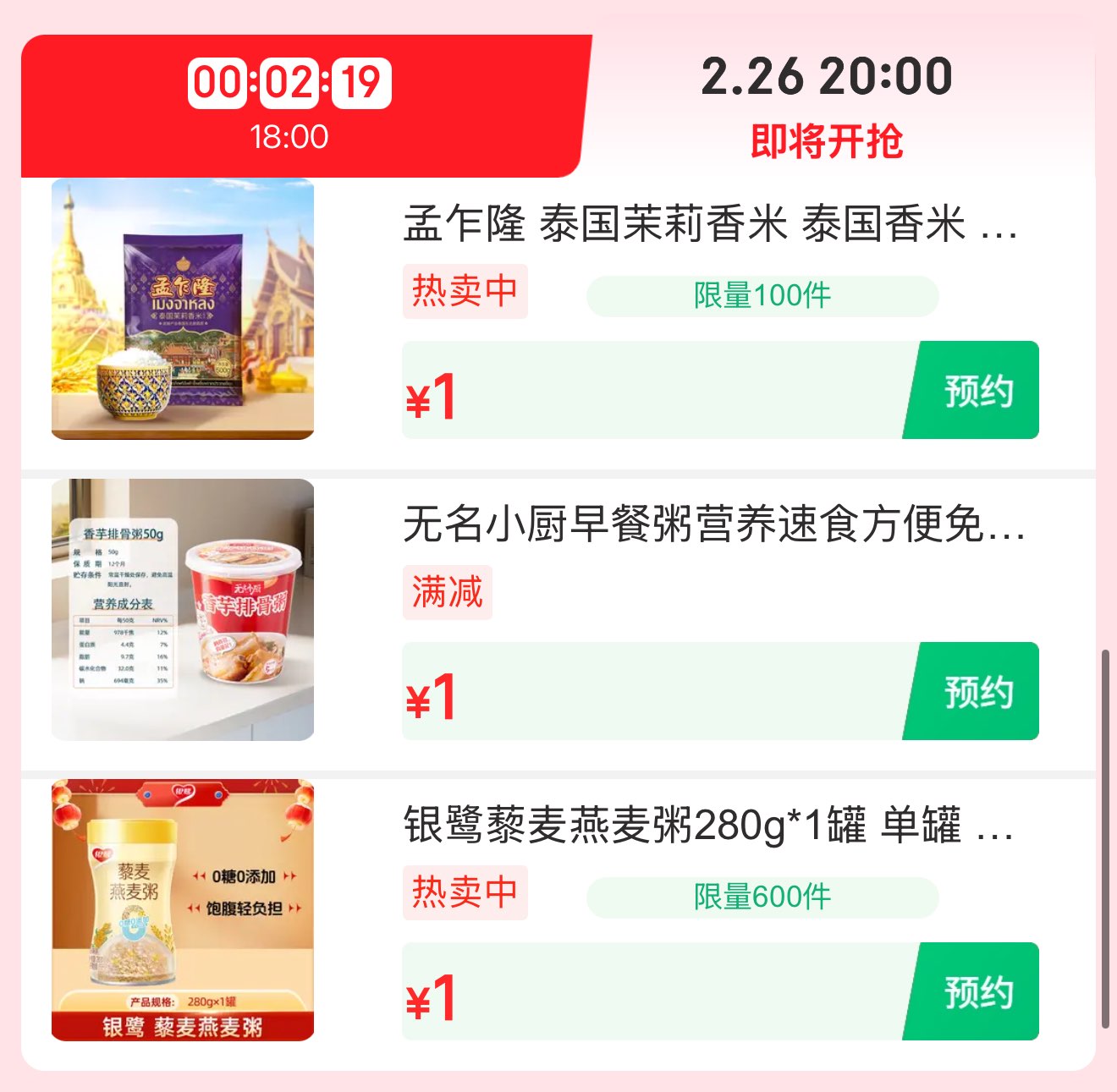
Task: View the 香芋排骨粥 product picture
Action: tap(183, 610)
